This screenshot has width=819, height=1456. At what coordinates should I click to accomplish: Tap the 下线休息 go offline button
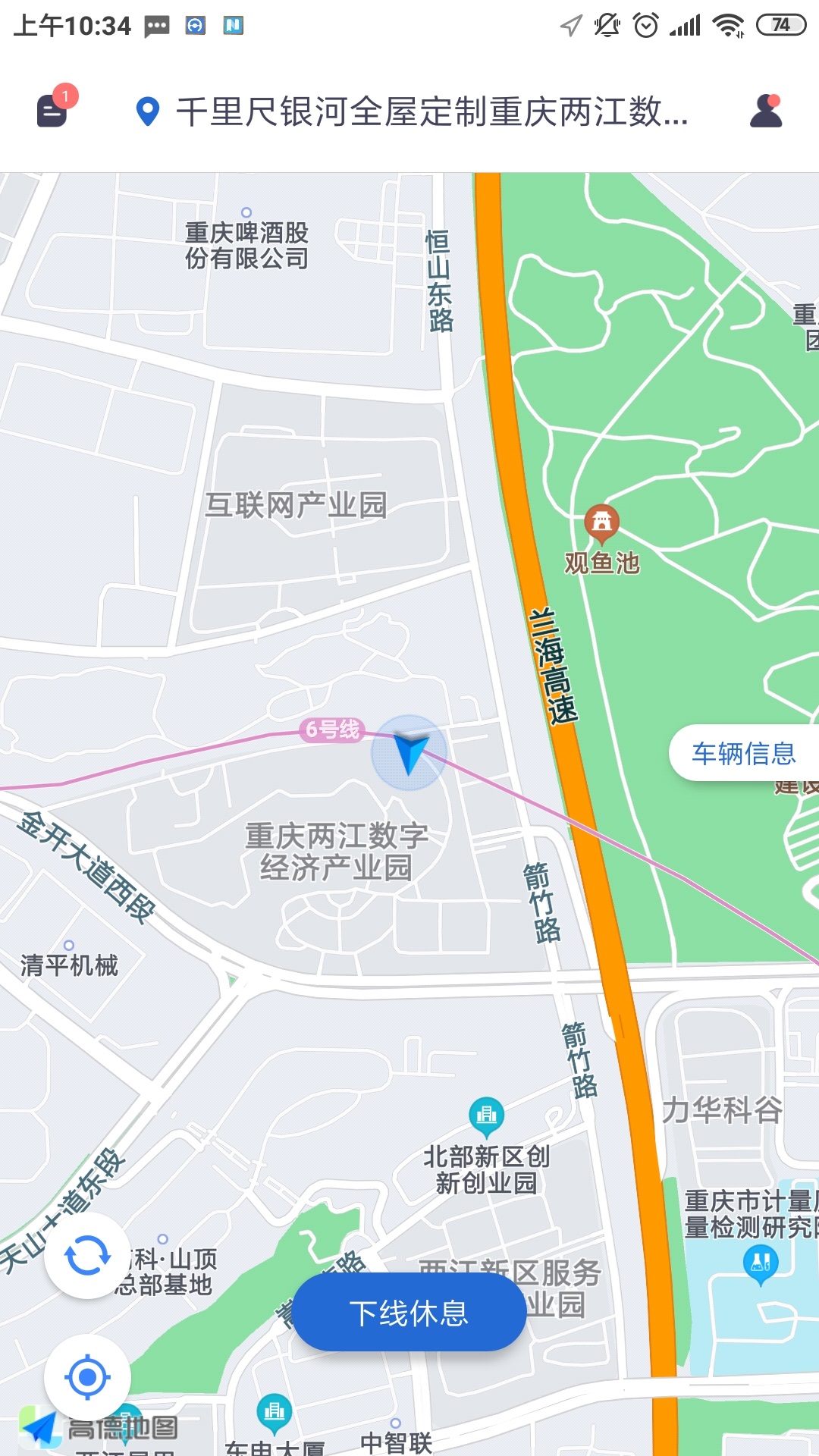tap(409, 1313)
